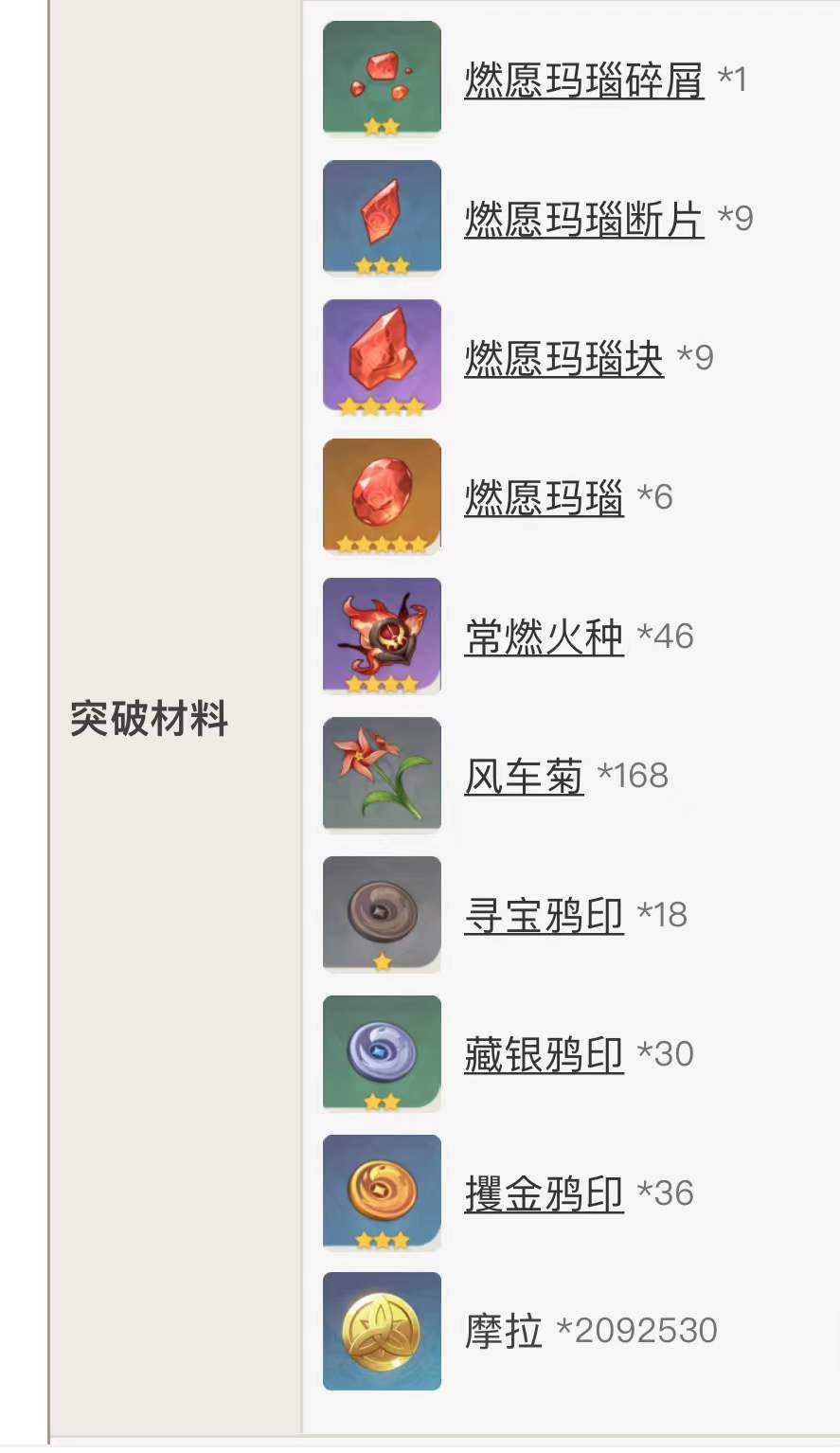The width and height of the screenshot is (840, 1453).
Task: View the 常燃火种 material page
Action: click(544, 637)
